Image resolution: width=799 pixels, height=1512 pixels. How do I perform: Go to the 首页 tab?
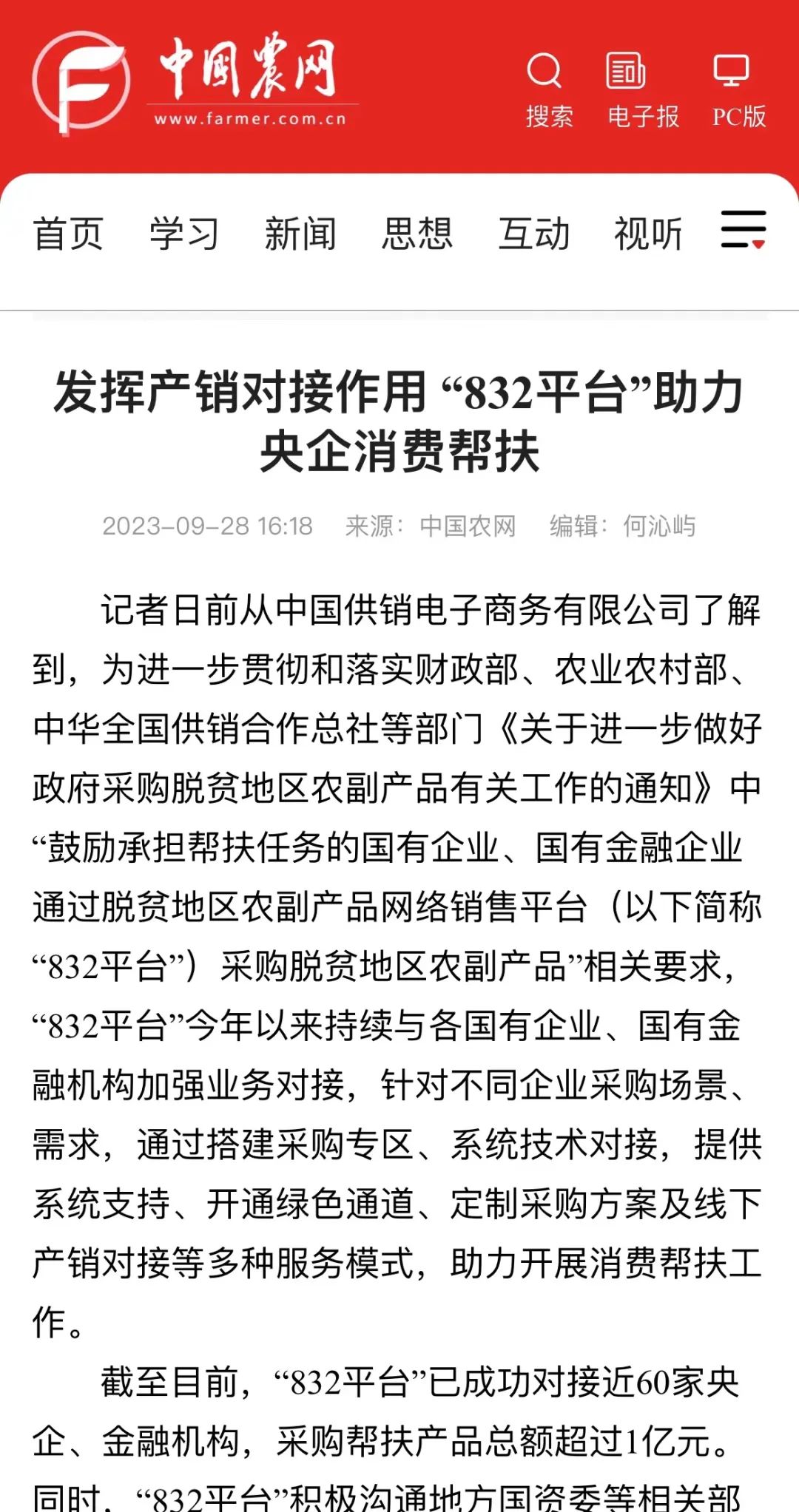coord(68,234)
